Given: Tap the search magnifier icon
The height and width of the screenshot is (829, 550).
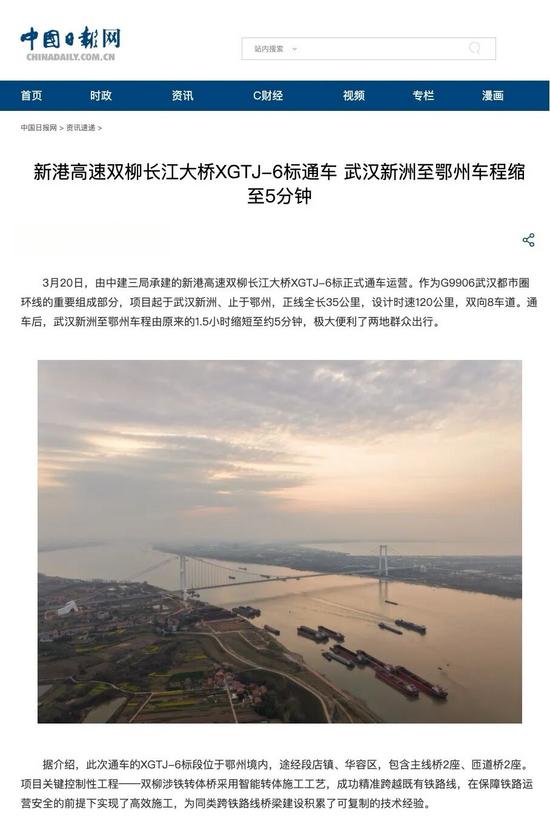Looking at the screenshot, I should point(474,49).
